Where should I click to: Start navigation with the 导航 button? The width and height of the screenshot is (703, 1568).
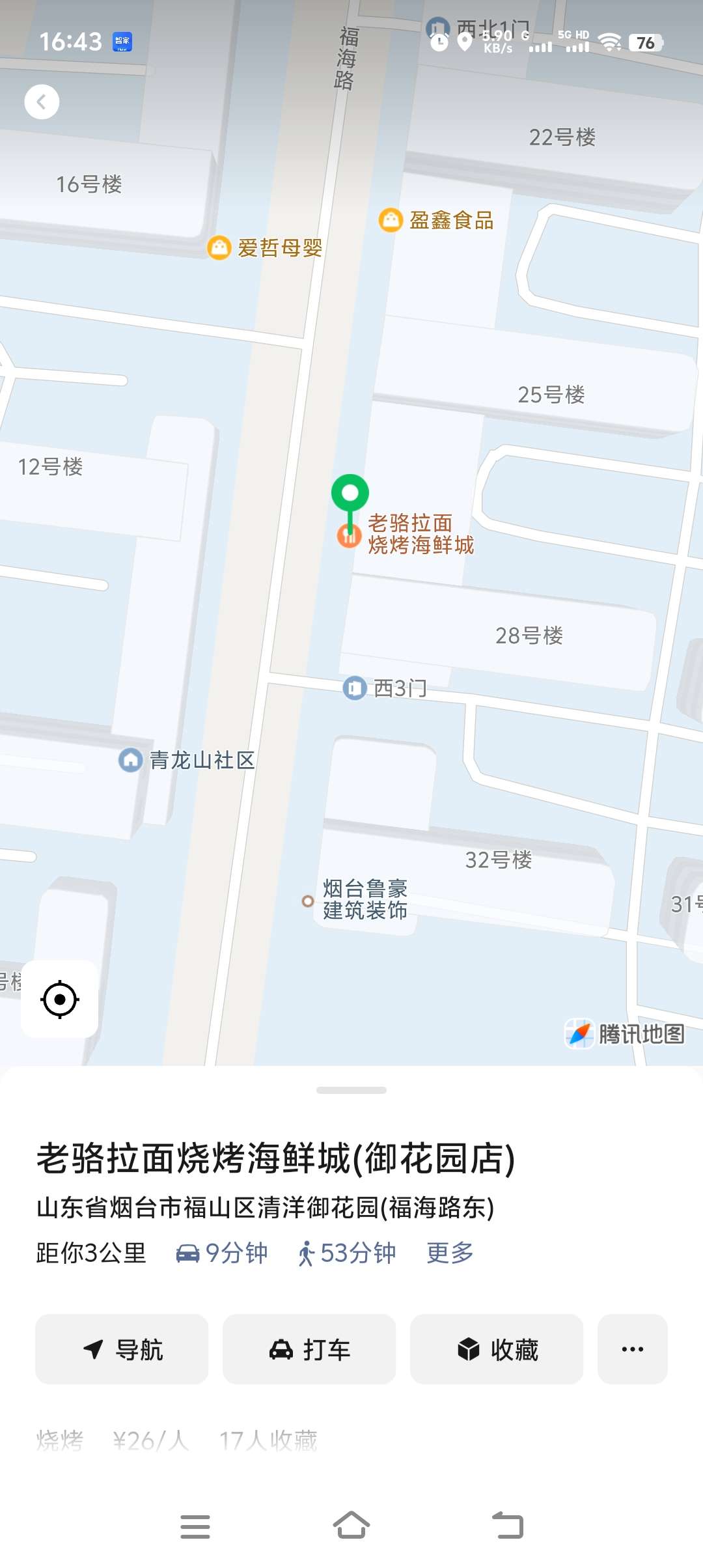[x=122, y=1349]
